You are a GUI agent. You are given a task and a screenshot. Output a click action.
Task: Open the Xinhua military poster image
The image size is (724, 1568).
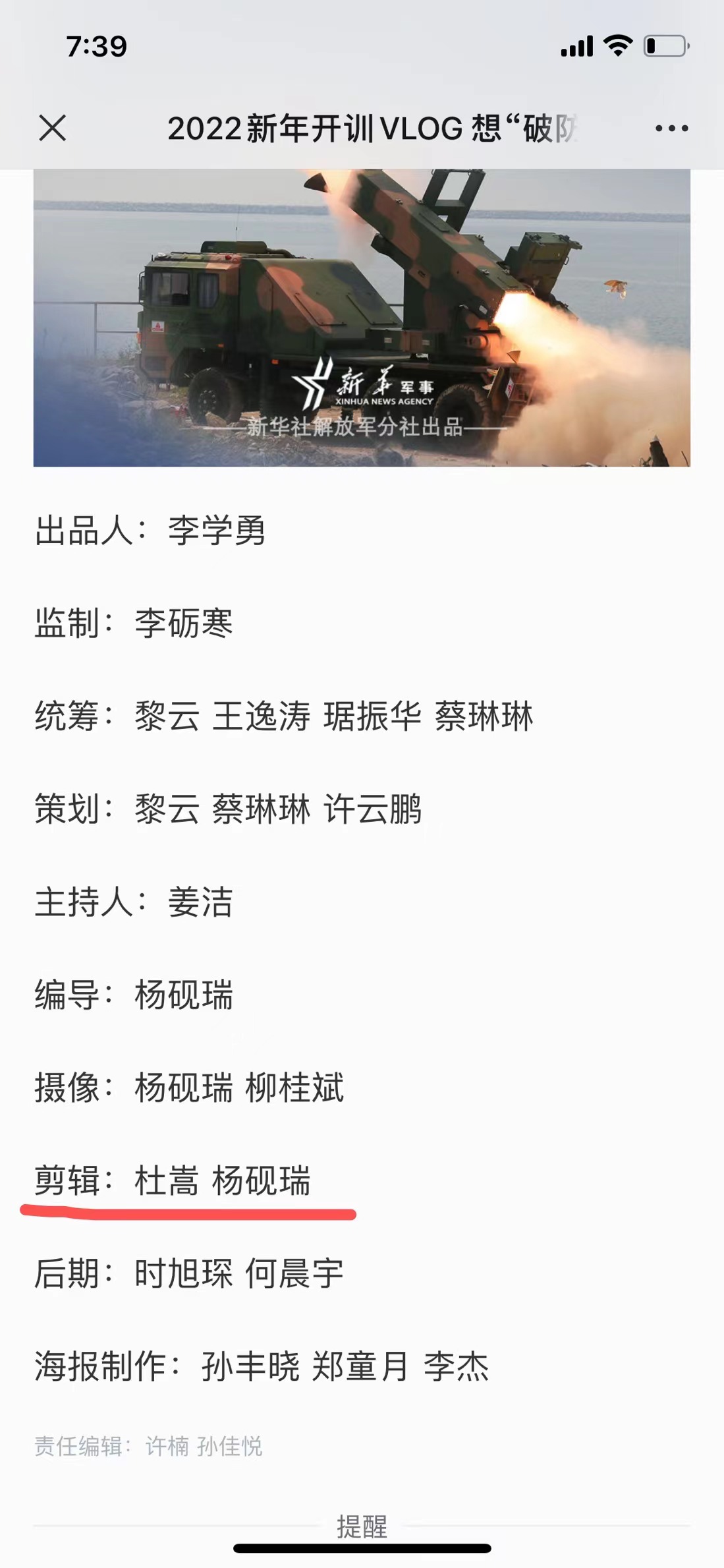pyautogui.click(x=362, y=318)
